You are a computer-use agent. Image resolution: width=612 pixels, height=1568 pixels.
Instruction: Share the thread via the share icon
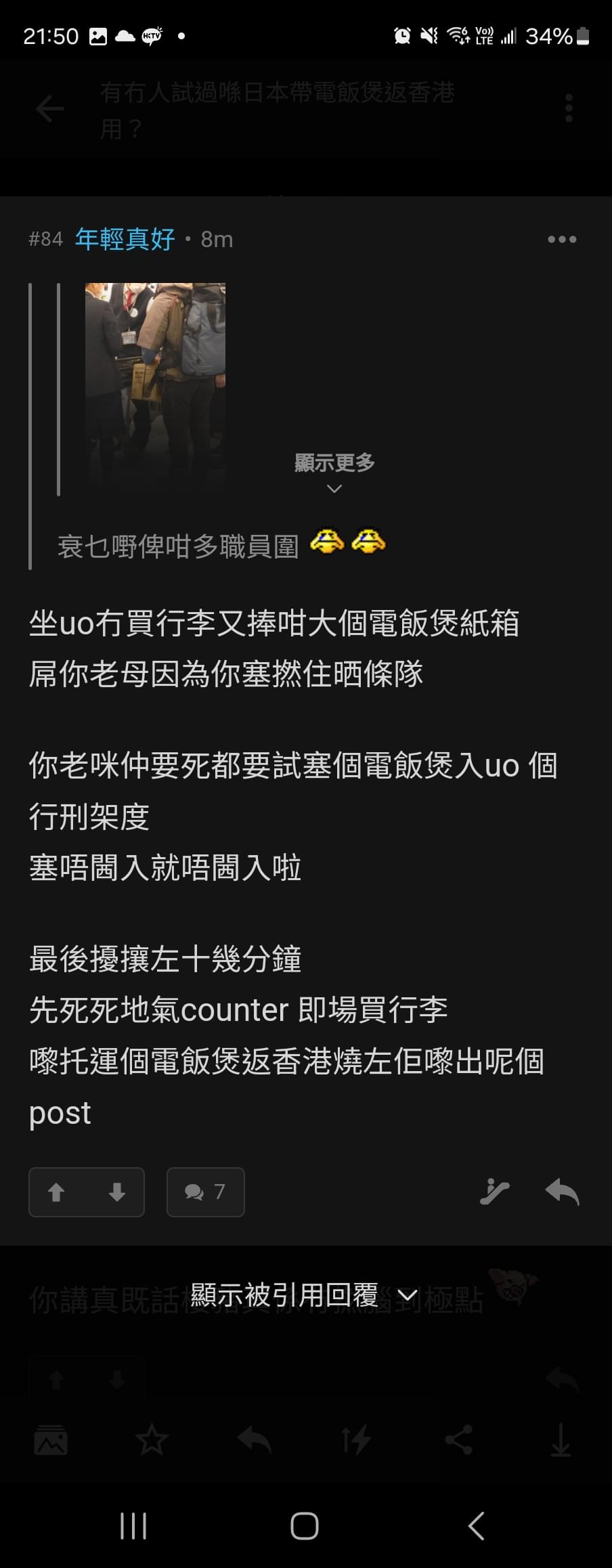click(x=460, y=1441)
